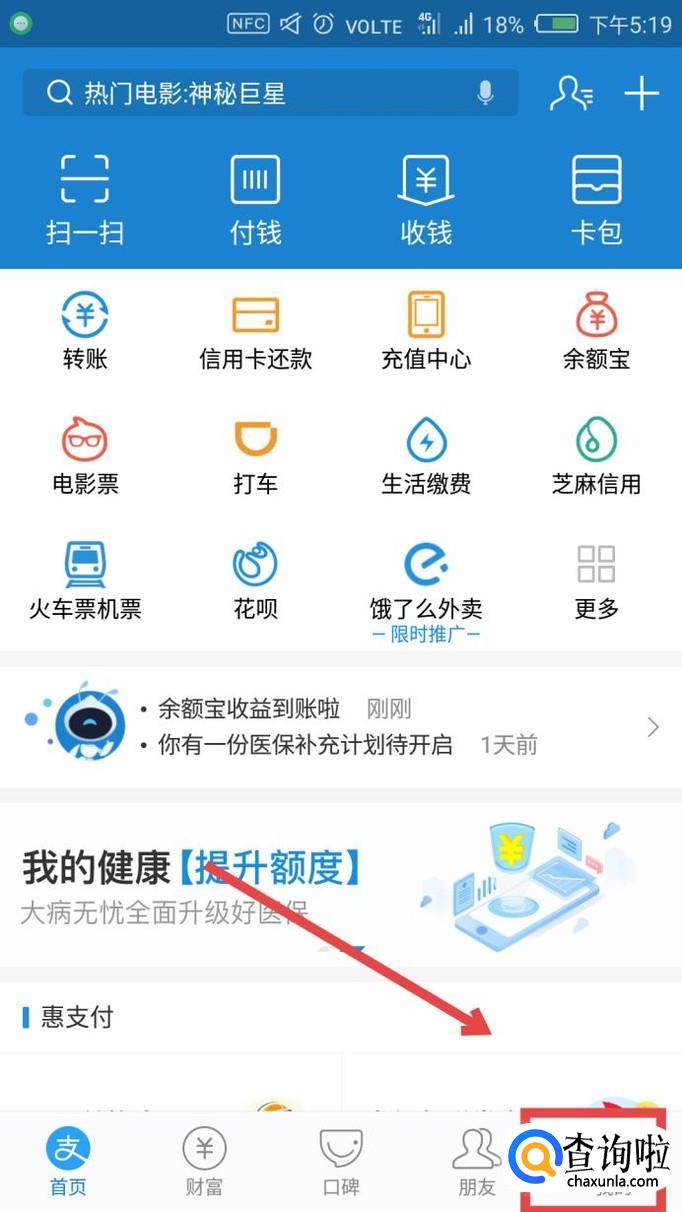Select 收钱 to receive money
The image size is (682, 1212).
(x=426, y=200)
